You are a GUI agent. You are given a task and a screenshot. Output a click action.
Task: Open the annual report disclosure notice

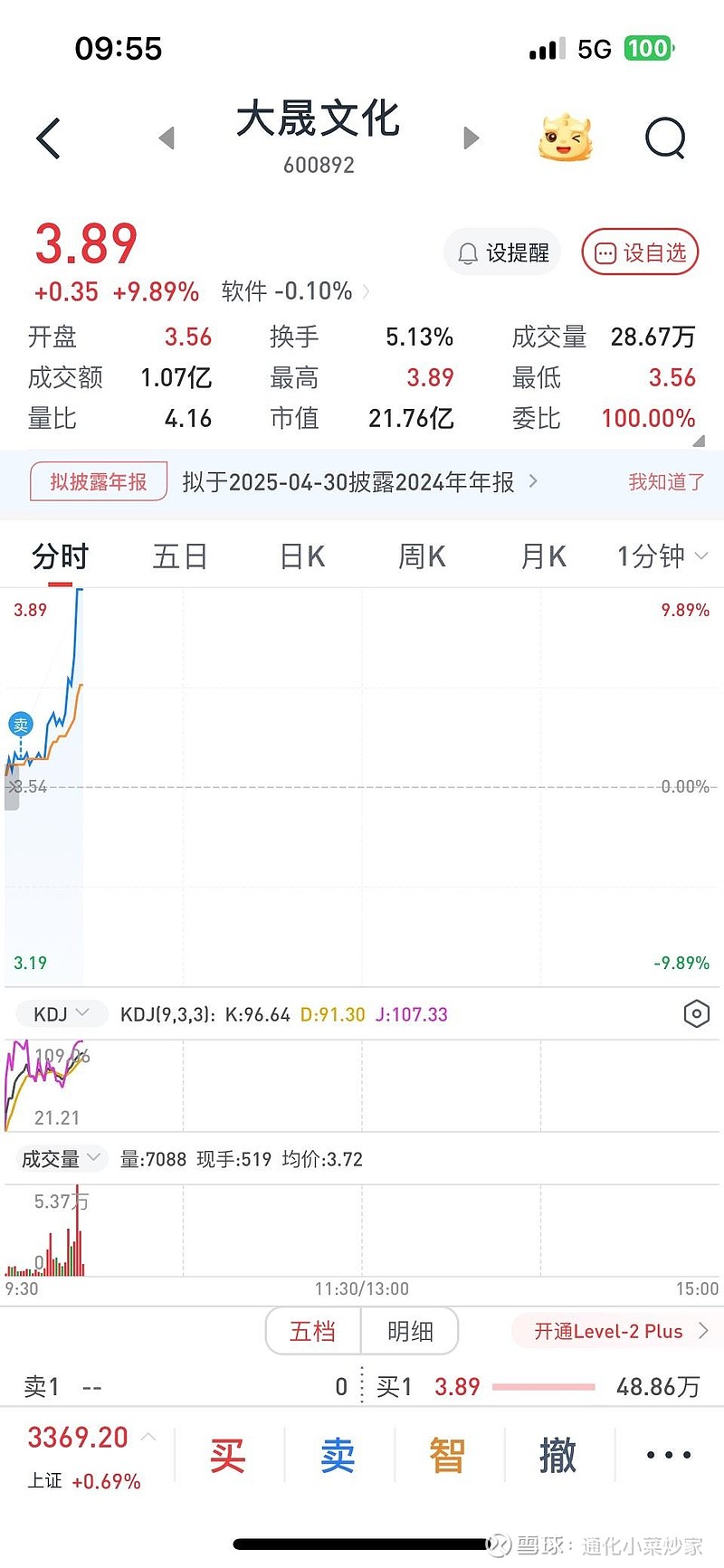360,482
